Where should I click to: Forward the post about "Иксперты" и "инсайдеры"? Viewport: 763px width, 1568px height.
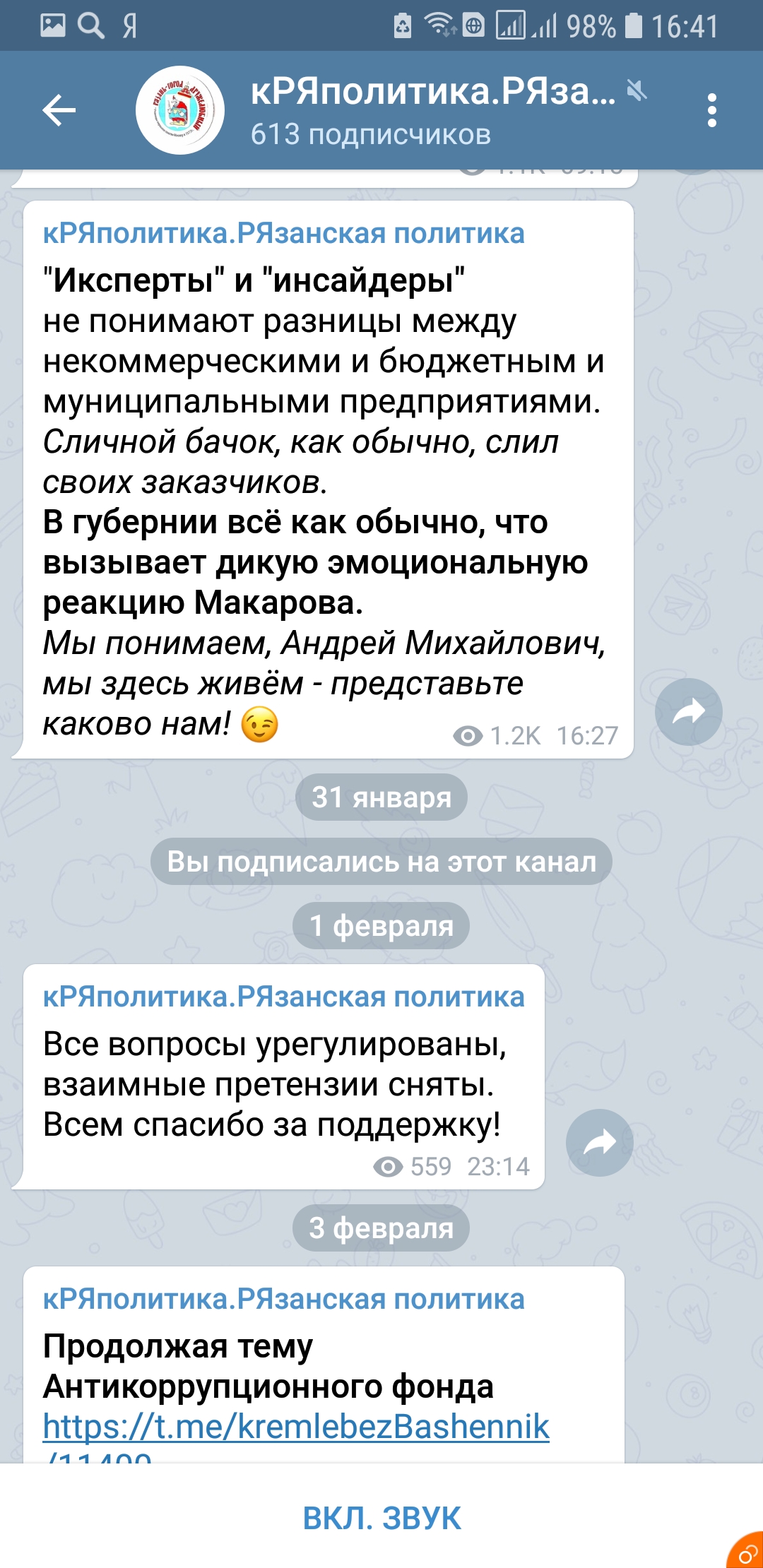pyautogui.click(x=688, y=712)
